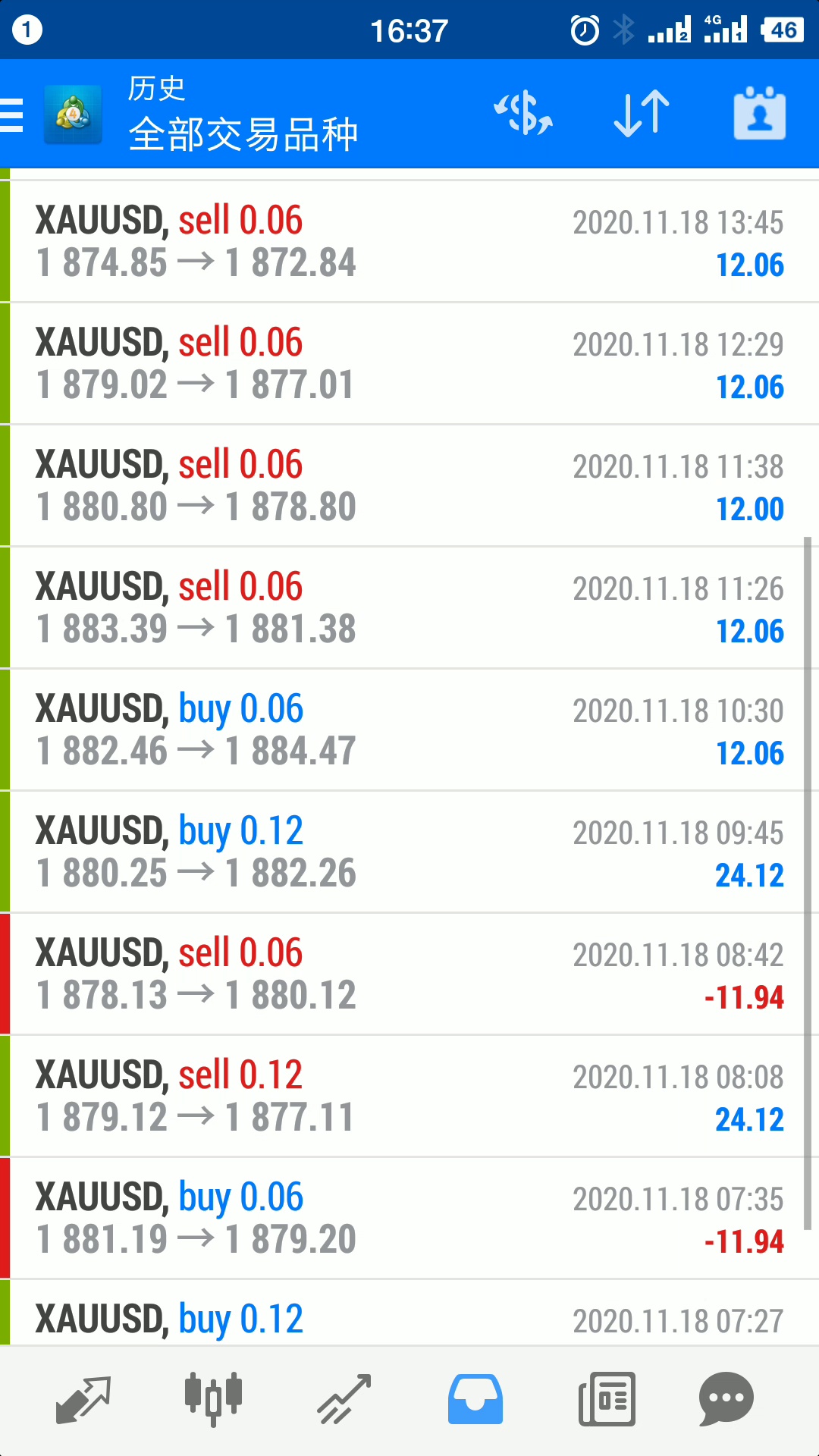Switch to the News tab
This screenshot has height=1456, width=819.
coord(607,1399)
